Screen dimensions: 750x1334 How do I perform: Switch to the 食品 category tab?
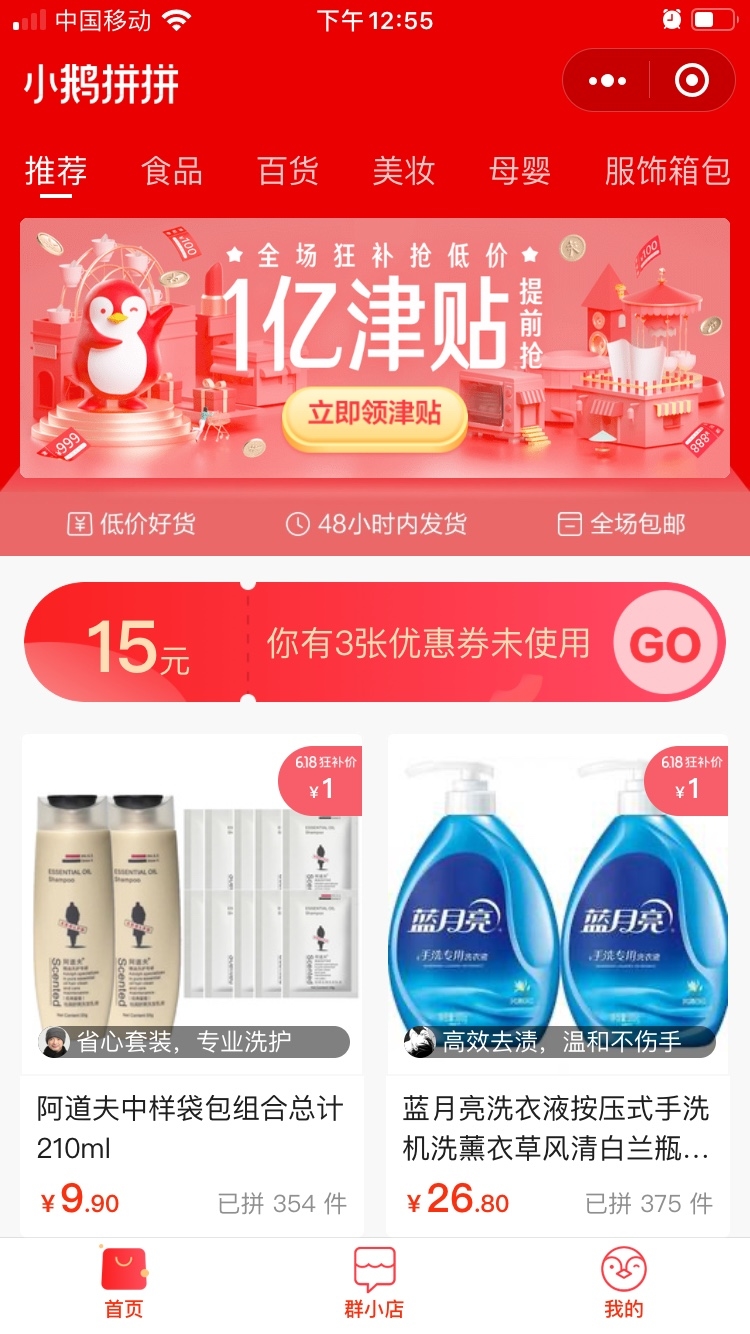point(172,171)
